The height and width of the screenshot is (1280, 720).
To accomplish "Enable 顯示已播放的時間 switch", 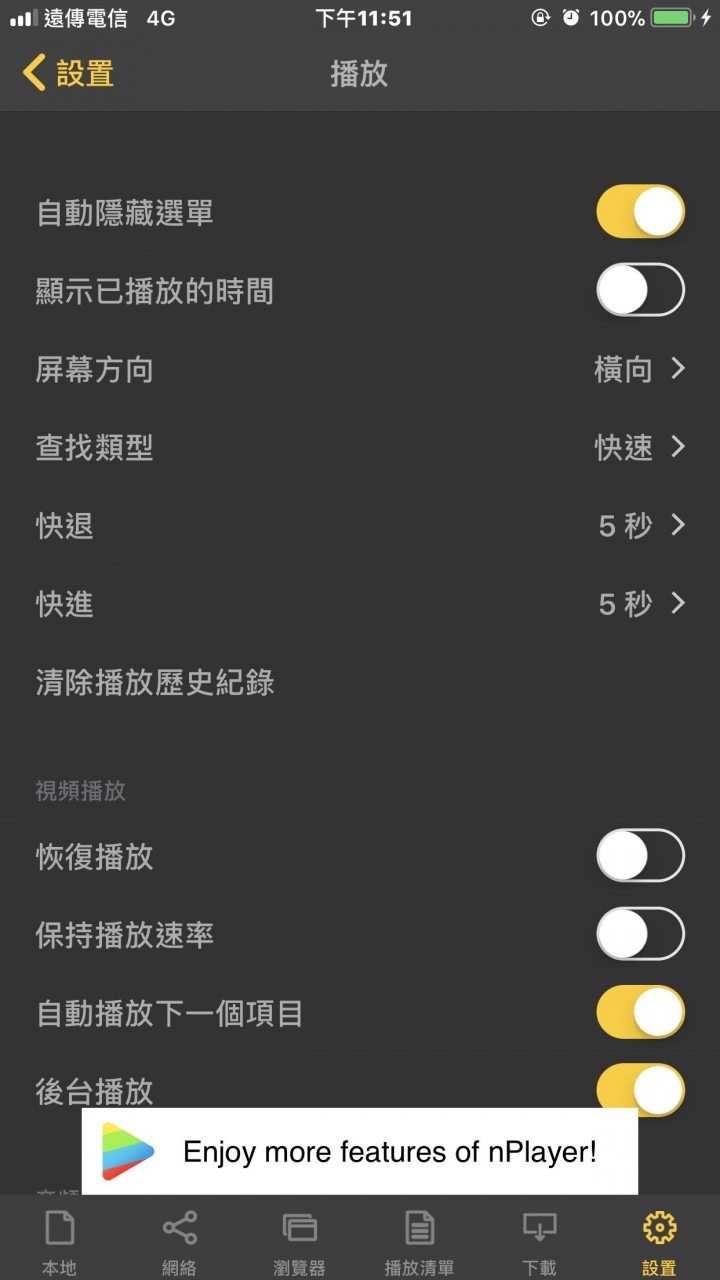I will [x=640, y=291].
